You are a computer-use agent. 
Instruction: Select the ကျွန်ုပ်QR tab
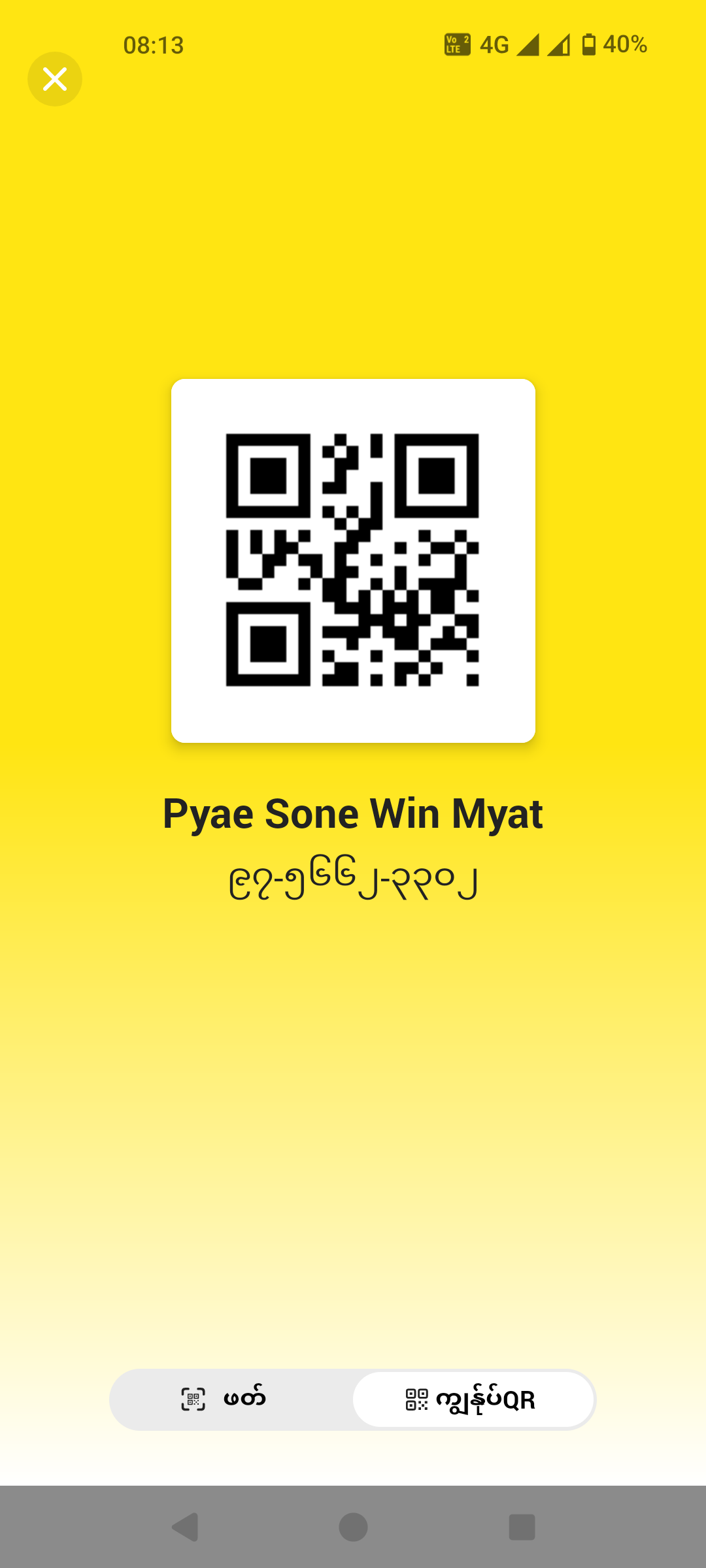(473, 1399)
